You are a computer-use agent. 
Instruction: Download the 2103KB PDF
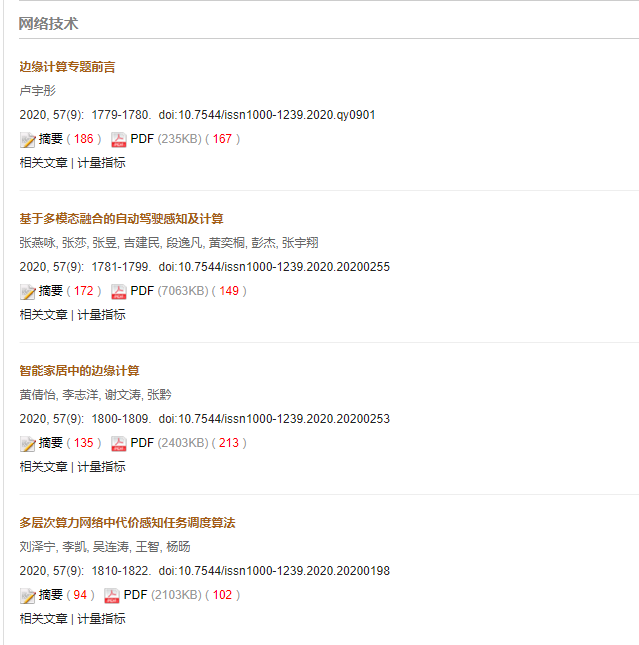134,595
